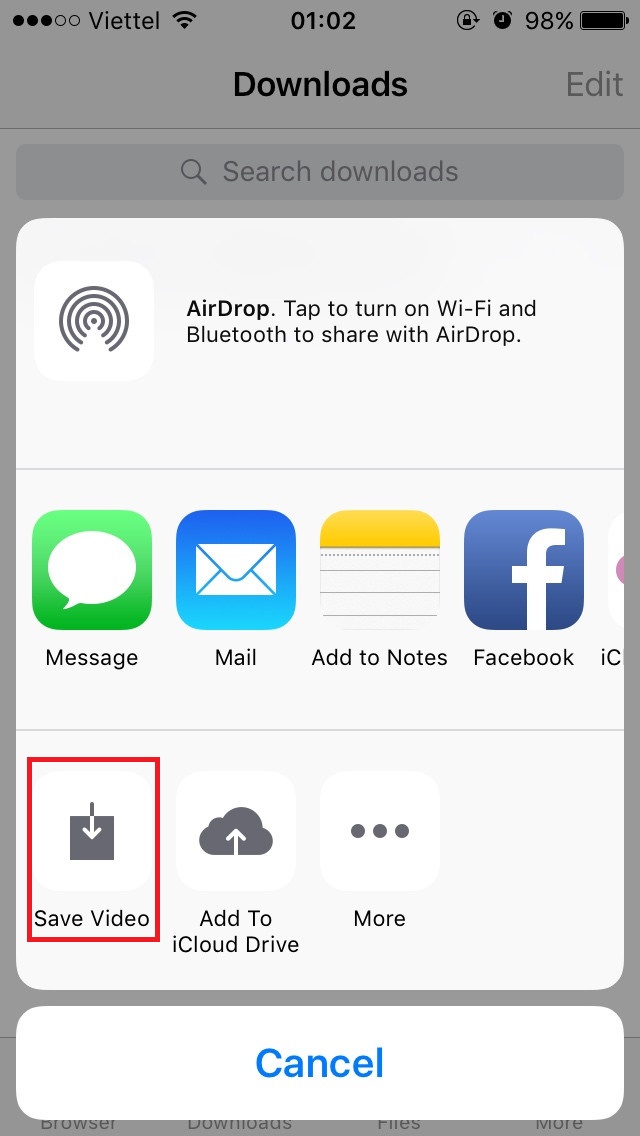This screenshot has height=1136, width=640.
Task: Share via Message app
Action: [92, 571]
